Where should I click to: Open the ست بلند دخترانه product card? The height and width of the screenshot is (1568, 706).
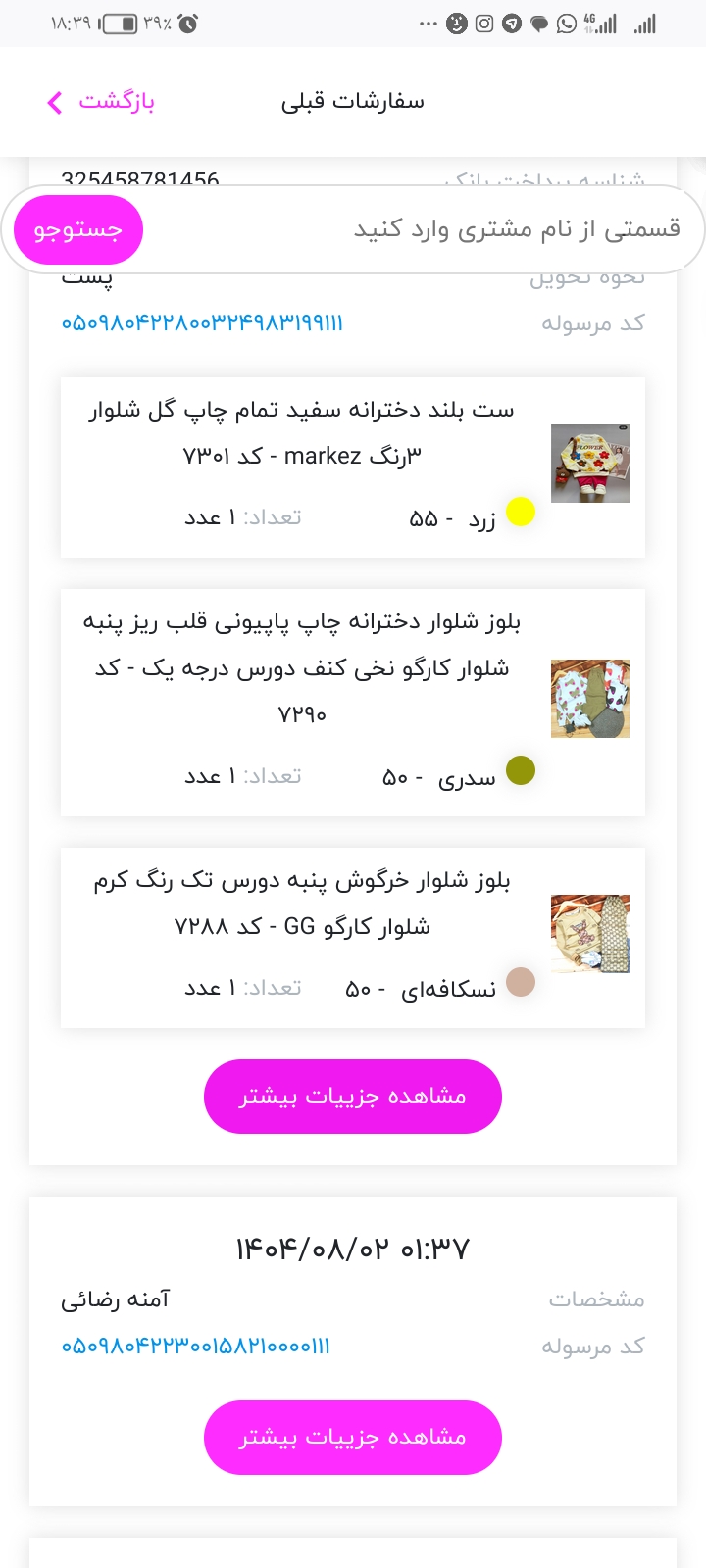pyautogui.click(x=353, y=466)
